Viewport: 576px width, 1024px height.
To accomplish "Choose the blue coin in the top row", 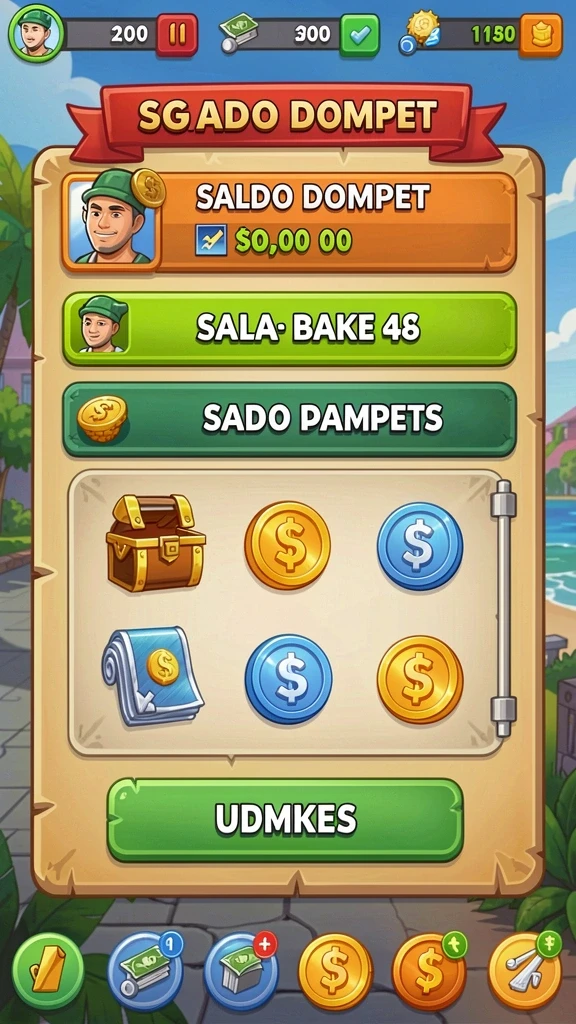I will click(420, 546).
